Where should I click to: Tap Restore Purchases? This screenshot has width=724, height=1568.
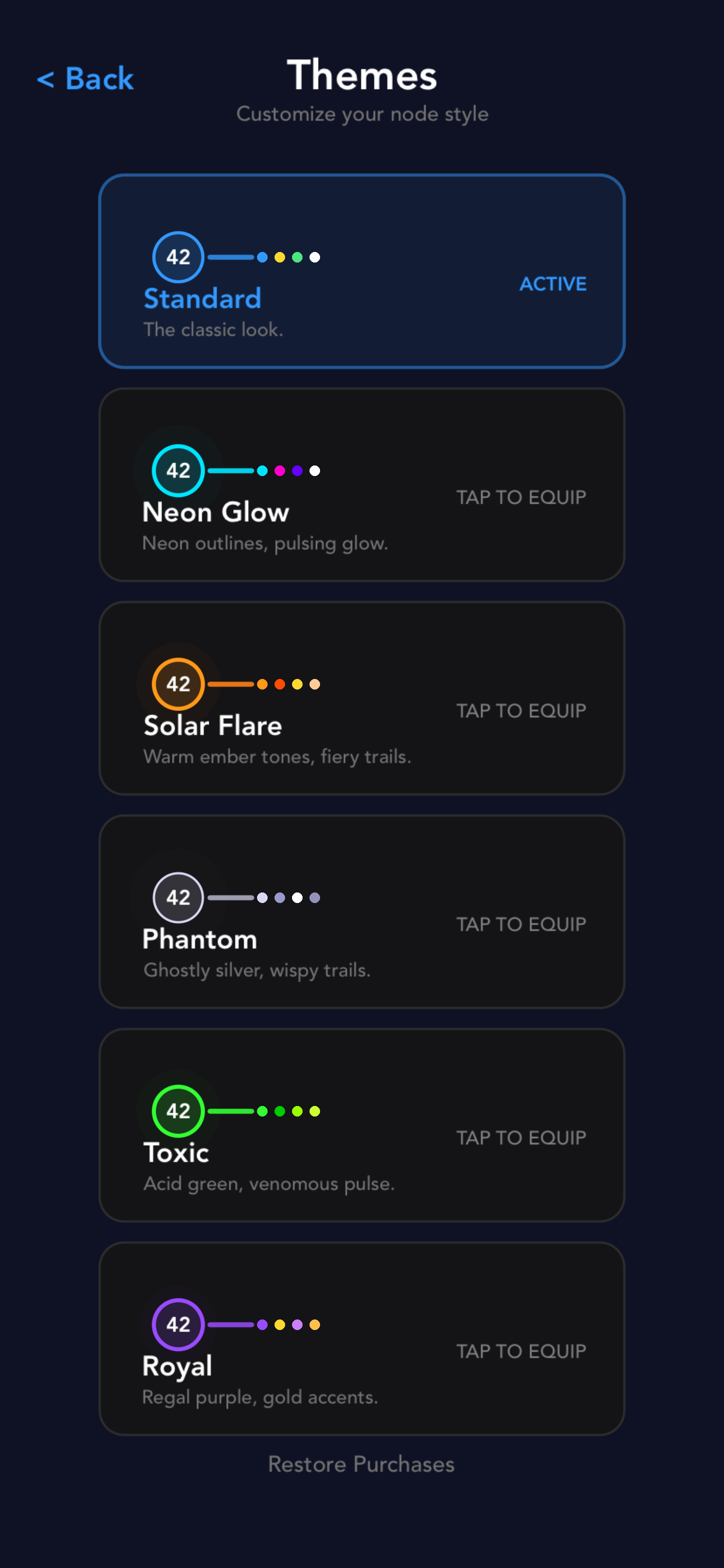click(x=361, y=1464)
